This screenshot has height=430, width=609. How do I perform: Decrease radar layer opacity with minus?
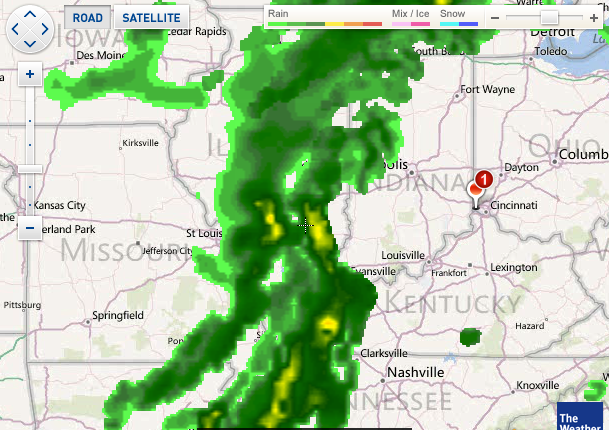(x=497, y=18)
